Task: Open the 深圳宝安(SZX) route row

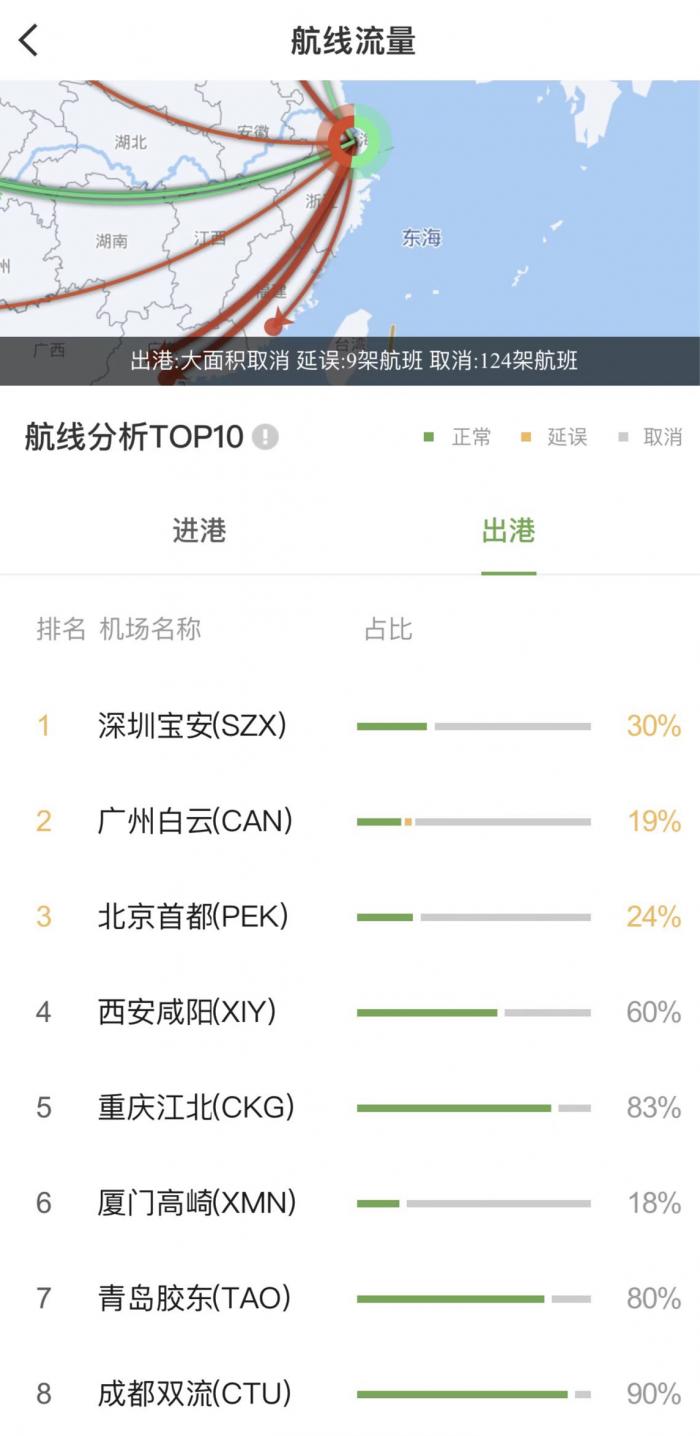Action: (x=350, y=726)
